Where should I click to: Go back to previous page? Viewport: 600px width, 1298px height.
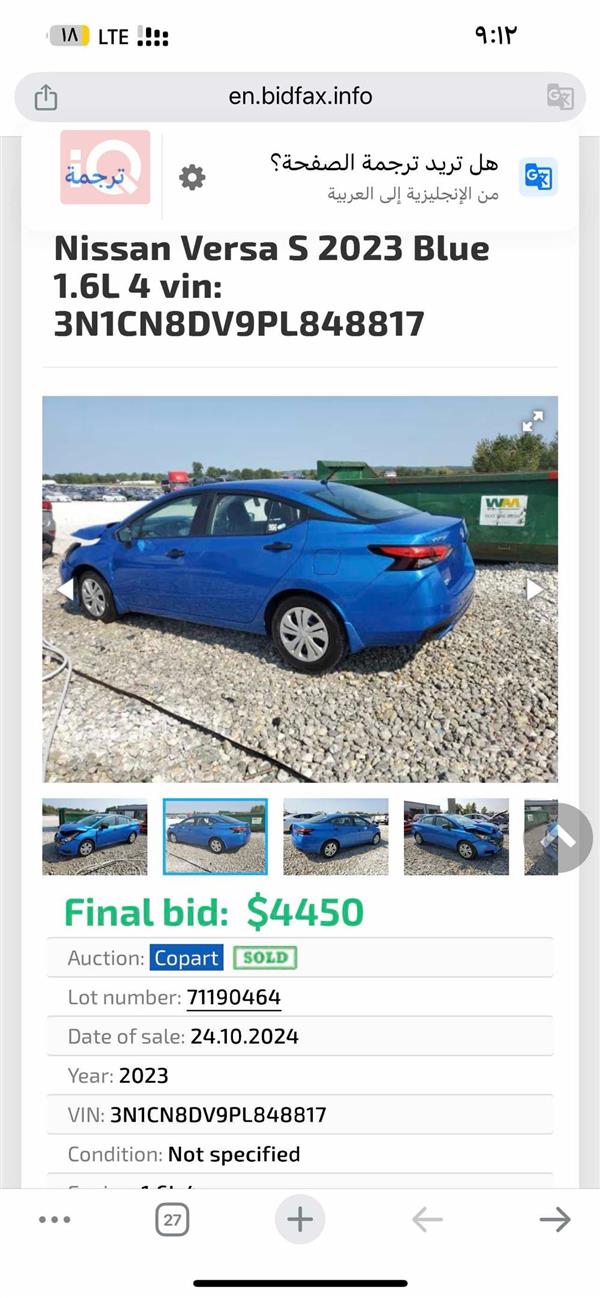427,1219
